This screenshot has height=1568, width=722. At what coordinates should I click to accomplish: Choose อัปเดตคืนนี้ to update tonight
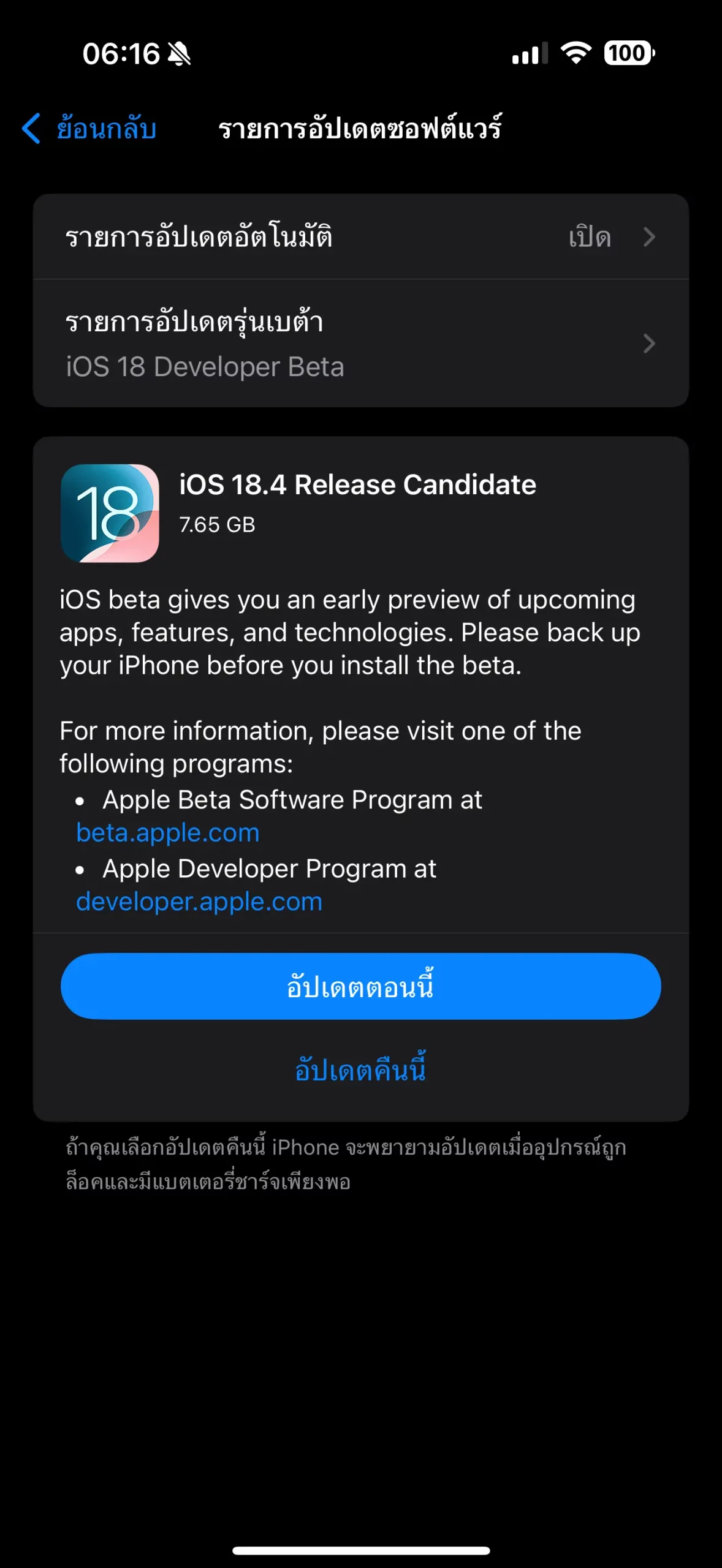click(360, 1069)
